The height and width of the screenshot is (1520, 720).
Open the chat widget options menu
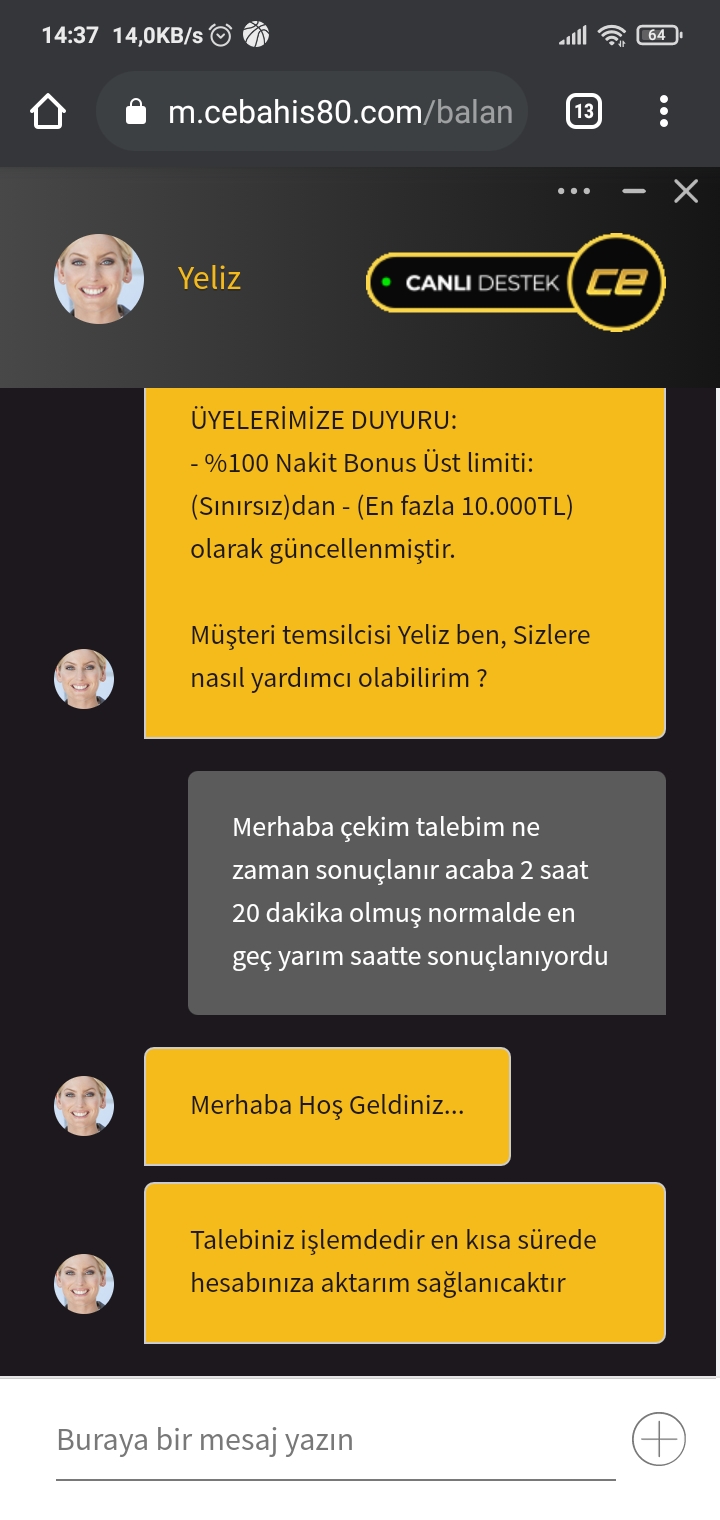(574, 191)
